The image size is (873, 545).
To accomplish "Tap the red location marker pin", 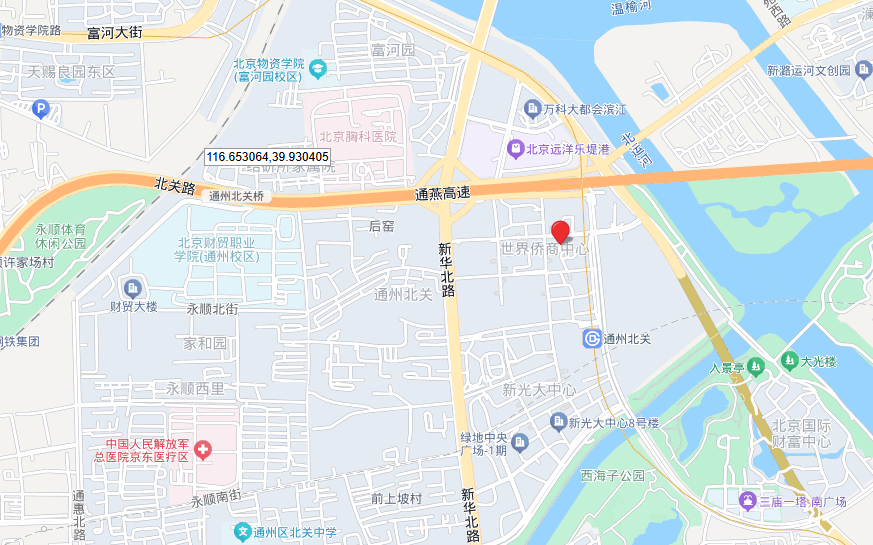I will (x=561, y=232).
